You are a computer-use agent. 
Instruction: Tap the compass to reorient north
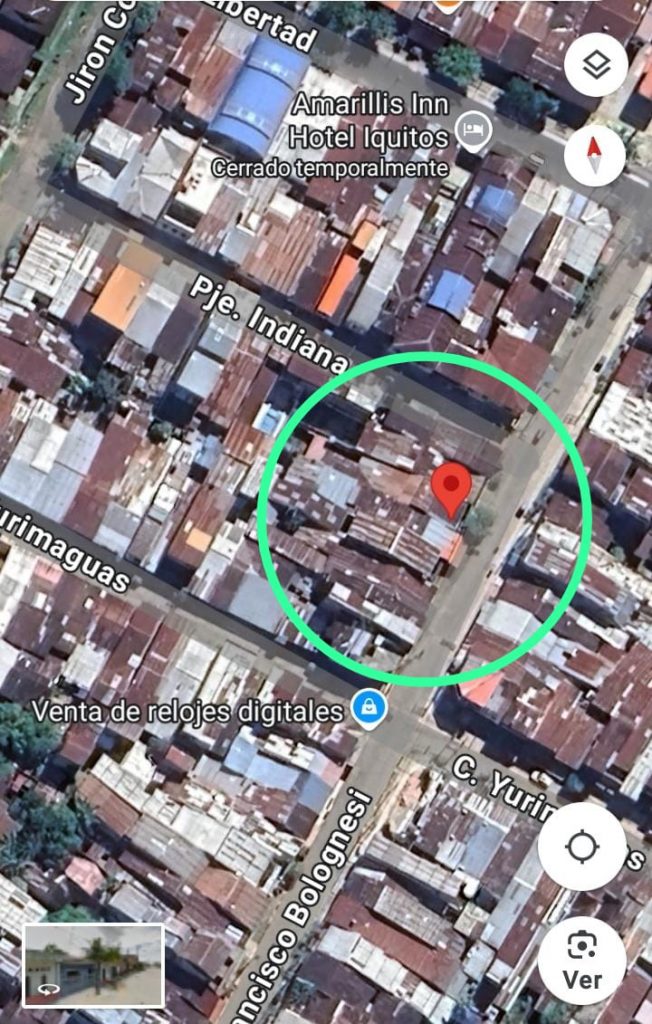point(594,156)
